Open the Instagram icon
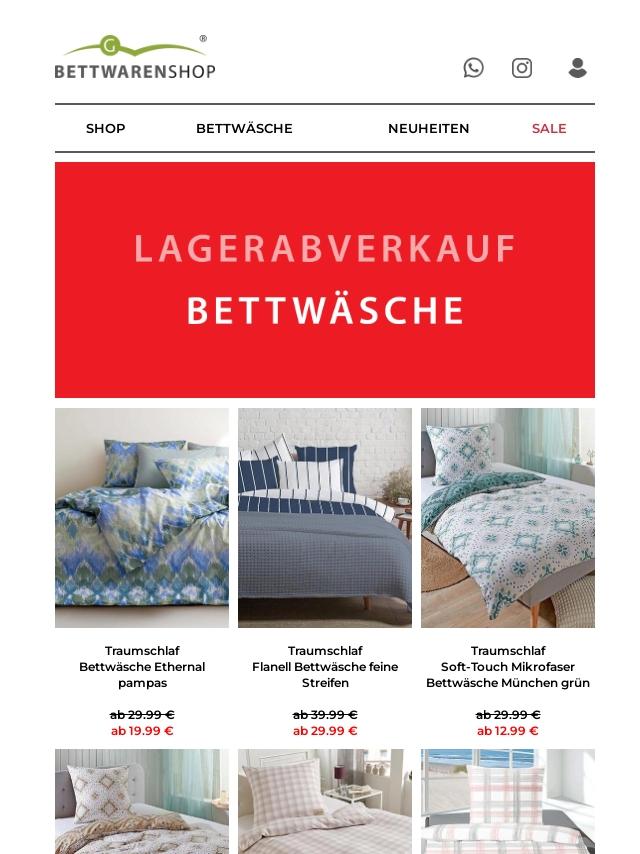Screen dimensions: 640x854 (522, 68)
